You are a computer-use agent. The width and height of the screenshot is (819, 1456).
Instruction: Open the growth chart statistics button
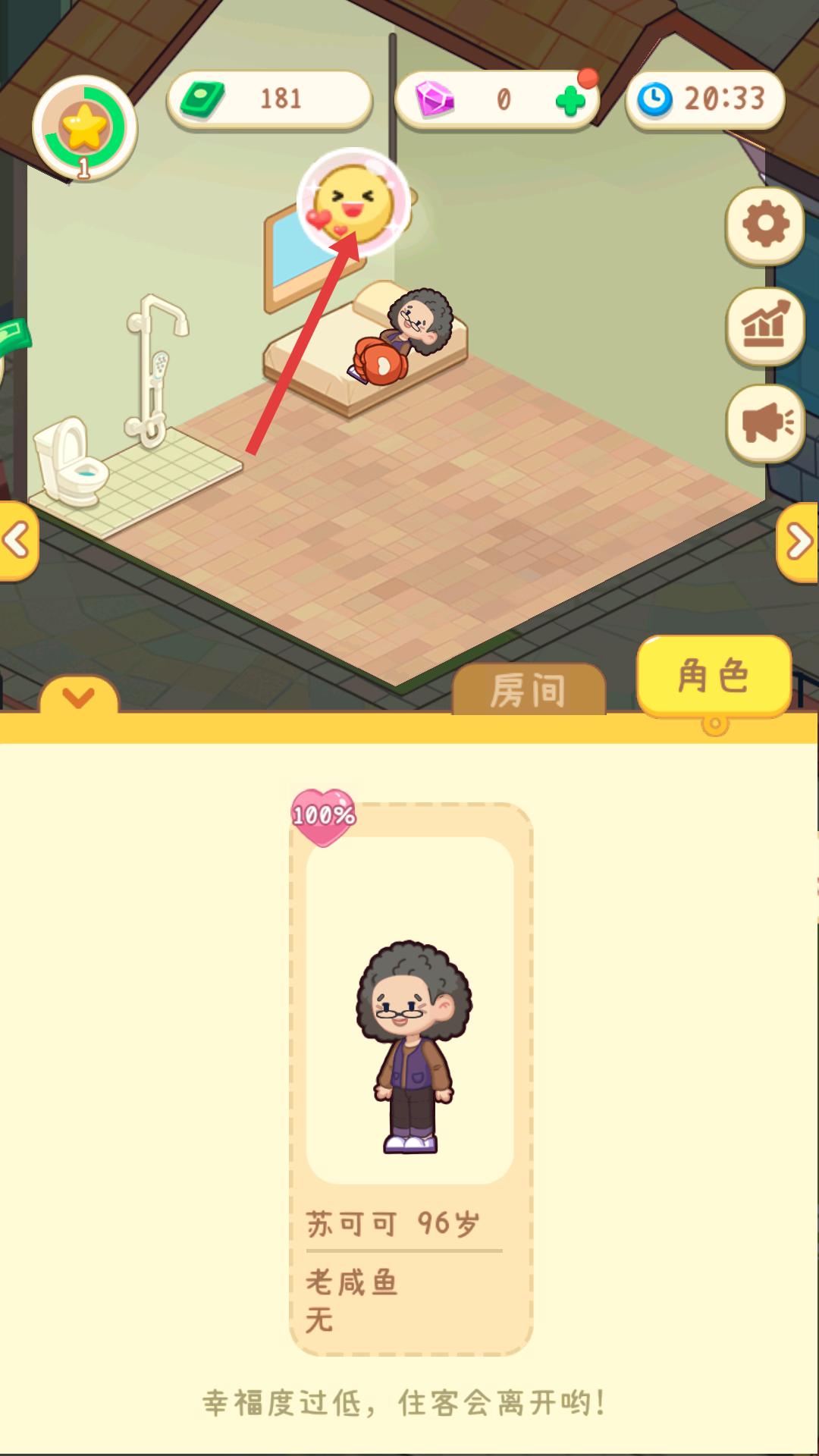click(x=764, y=325)
